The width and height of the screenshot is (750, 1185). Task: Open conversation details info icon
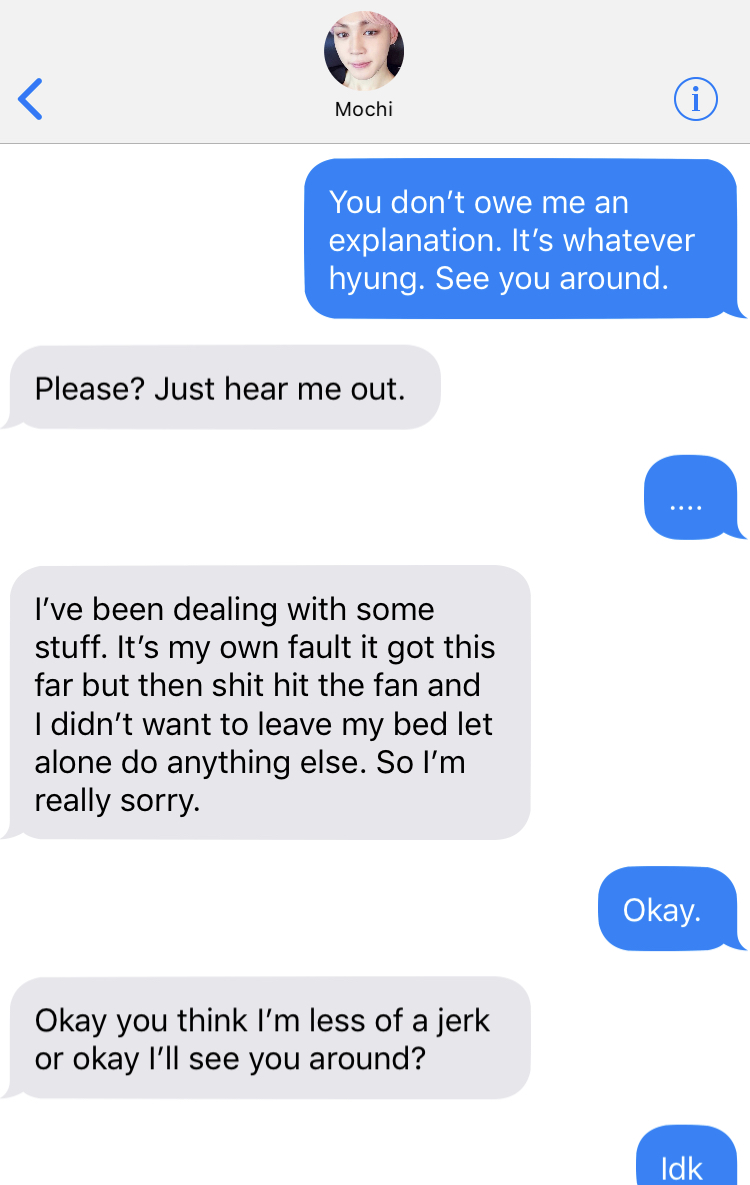click(x=696, y=99)
